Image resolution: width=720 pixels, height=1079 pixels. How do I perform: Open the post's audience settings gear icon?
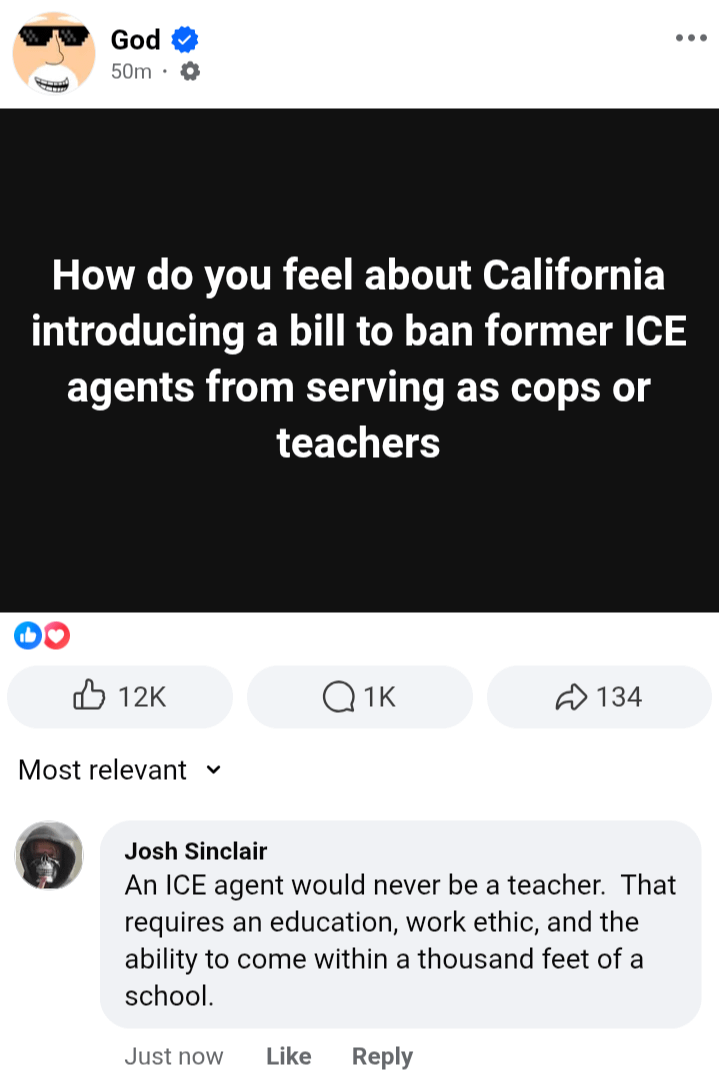tap(190, 71)
